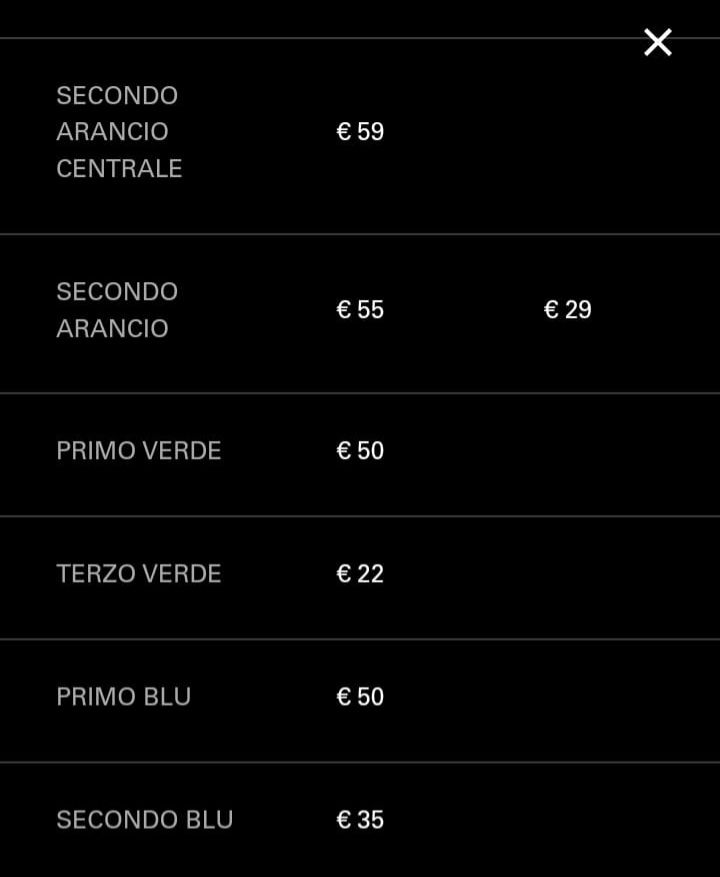Viewport: 720px width, 877px height.
Task: Close the ticket price list overlay
Action: (657, 42)
